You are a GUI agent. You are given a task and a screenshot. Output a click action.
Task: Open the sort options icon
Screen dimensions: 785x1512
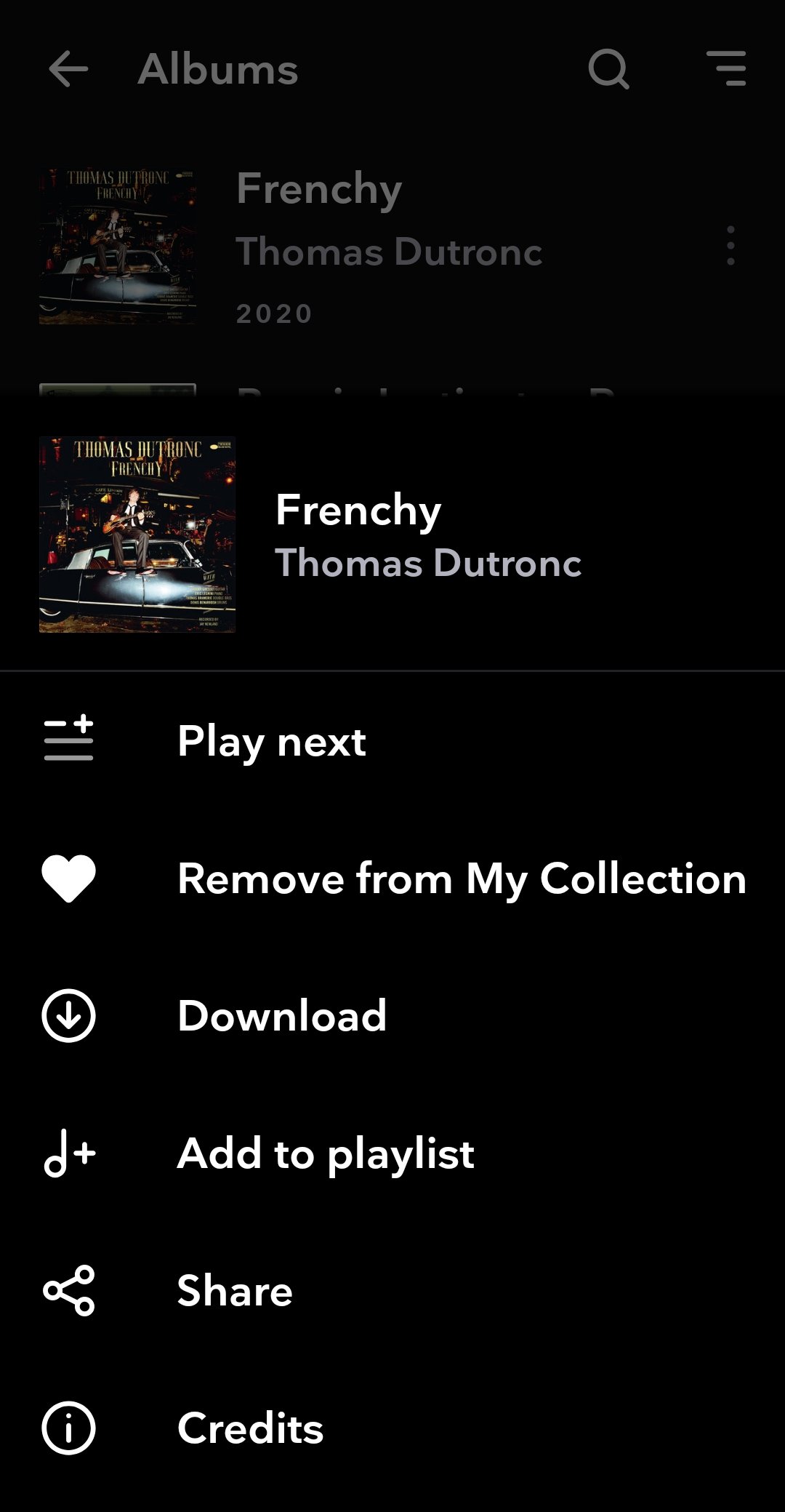point(726,69)
